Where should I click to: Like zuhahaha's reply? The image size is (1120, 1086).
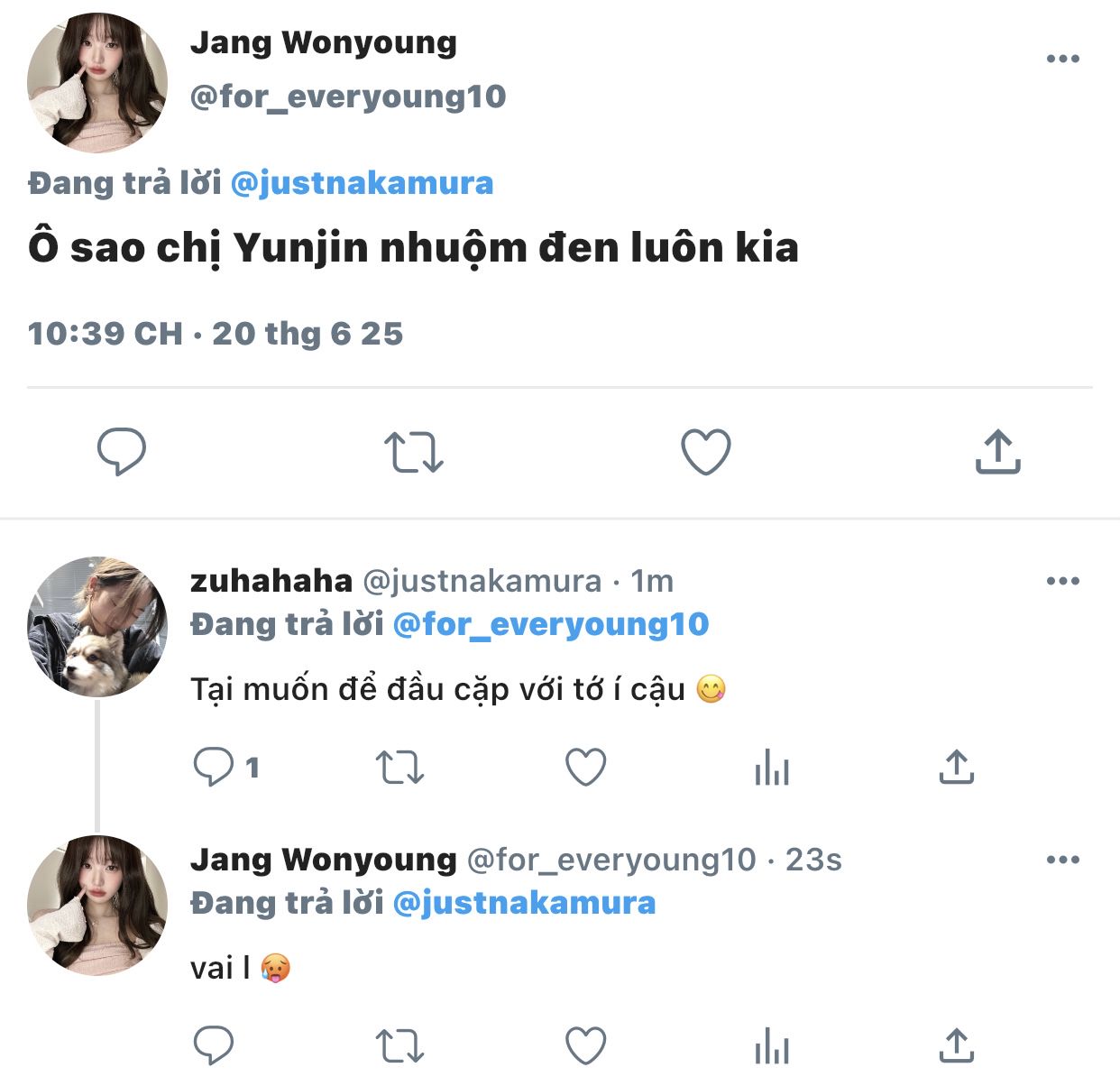585,768
